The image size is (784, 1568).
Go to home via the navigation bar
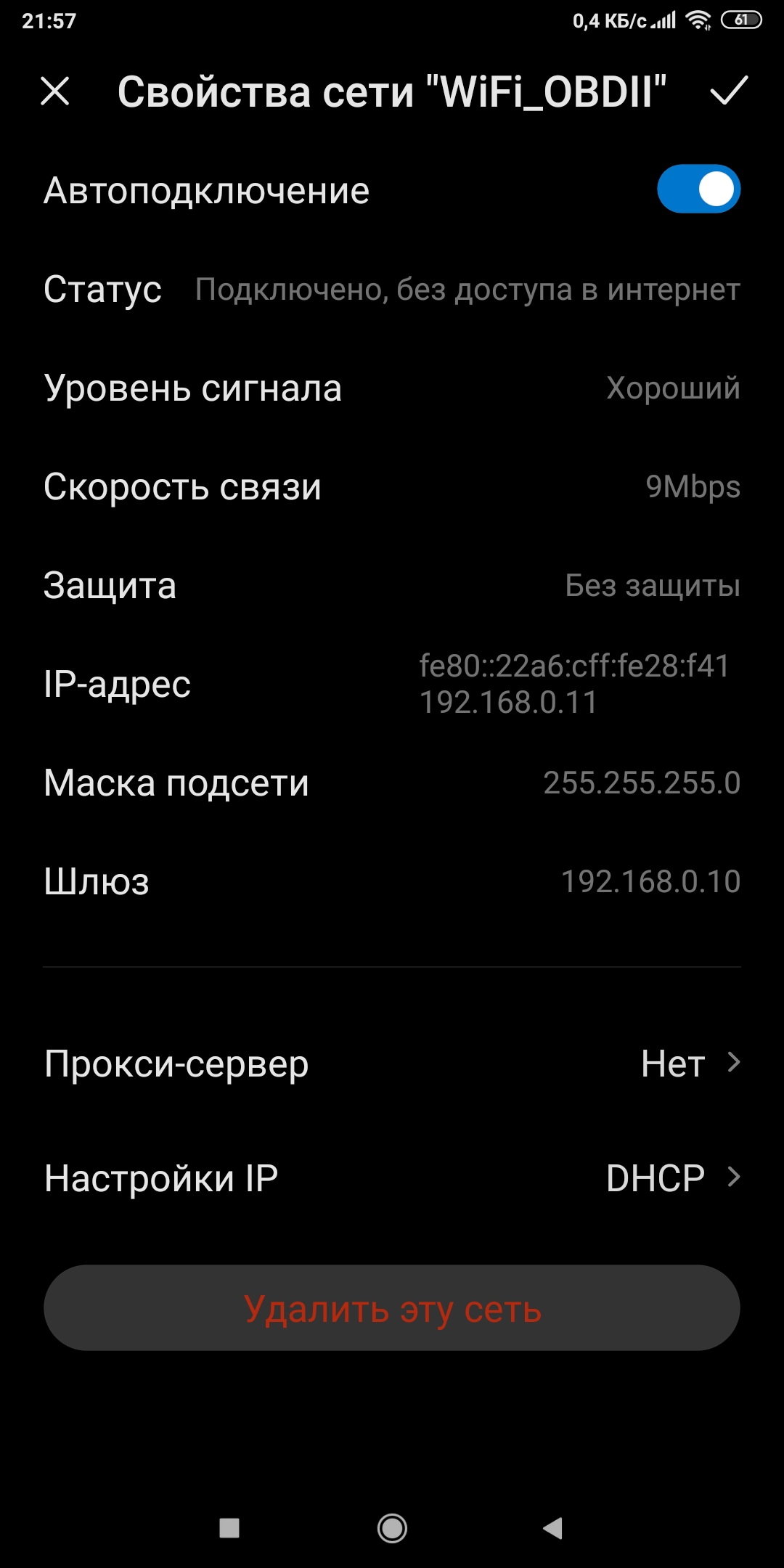click(392, 1528)
